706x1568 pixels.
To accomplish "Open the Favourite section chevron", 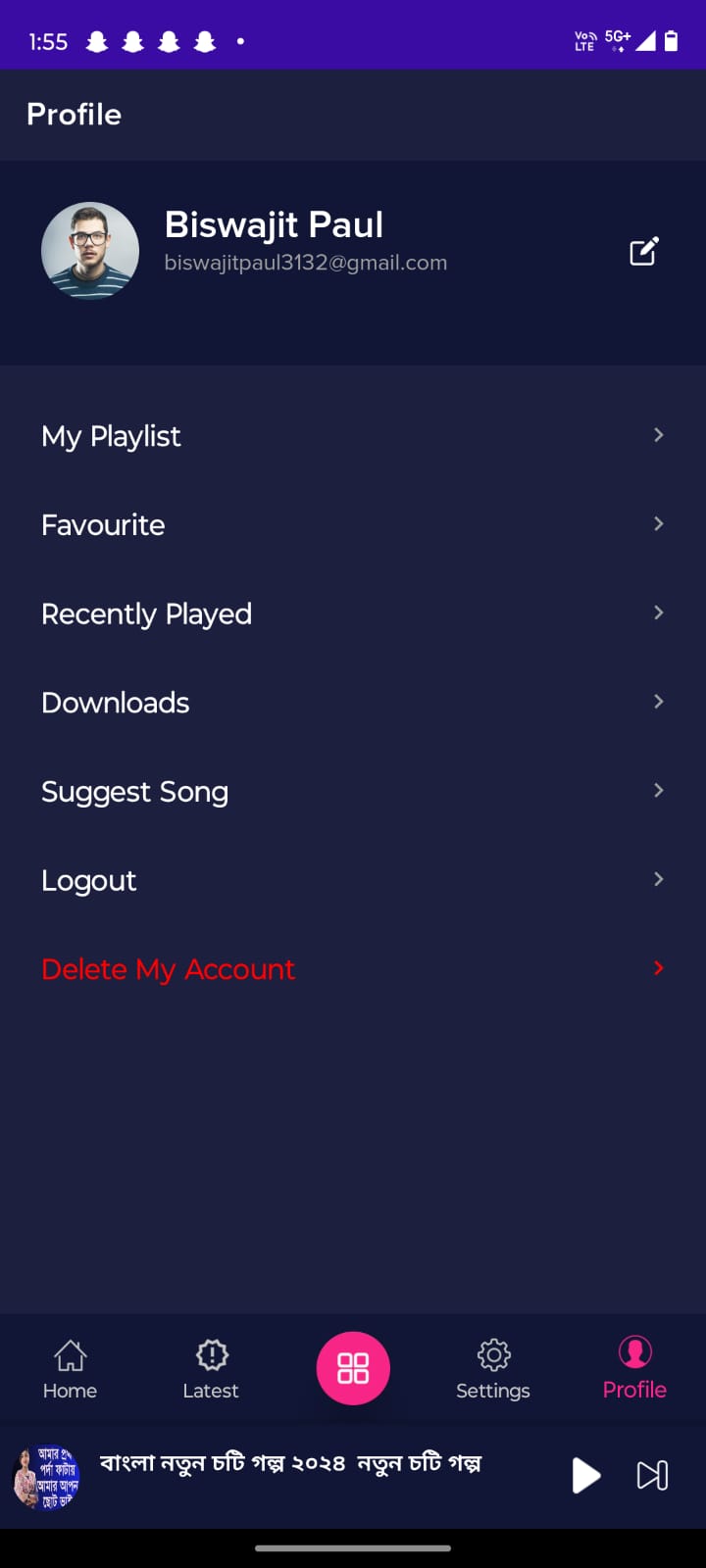I will [x=657, y=523].
